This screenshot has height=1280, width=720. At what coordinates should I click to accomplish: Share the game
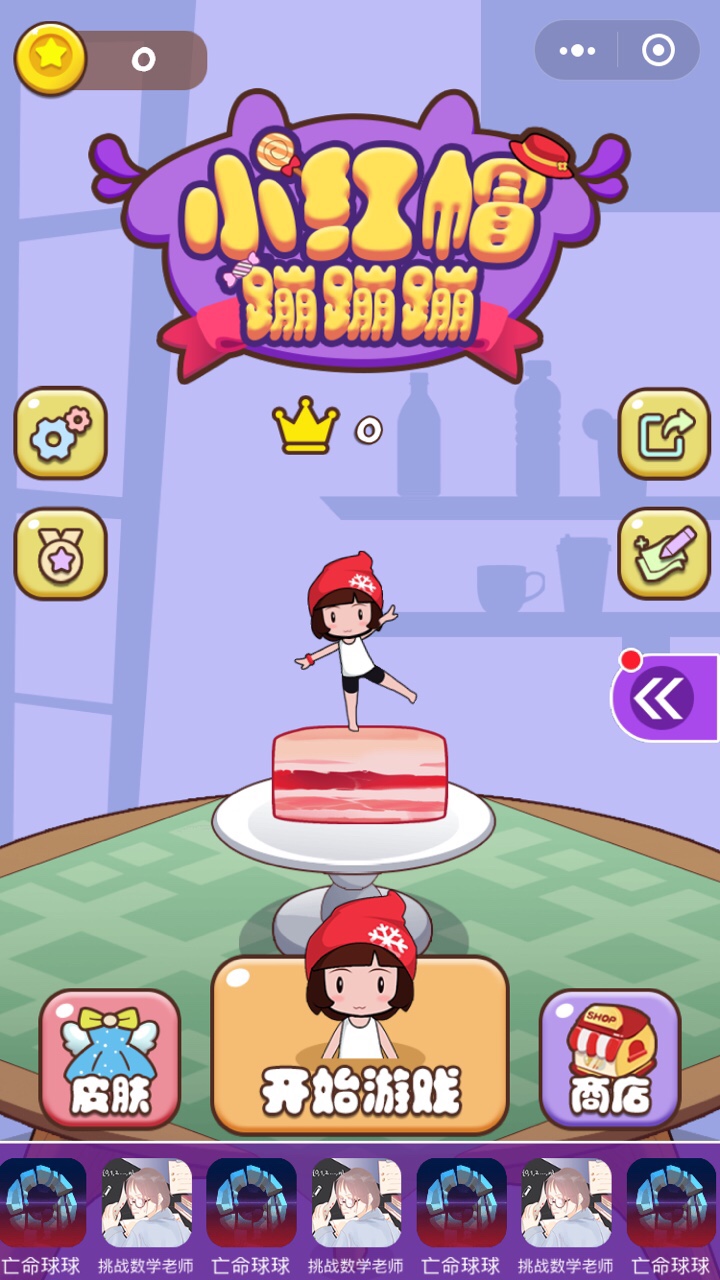pyautogui.click(x=664, y=433)
